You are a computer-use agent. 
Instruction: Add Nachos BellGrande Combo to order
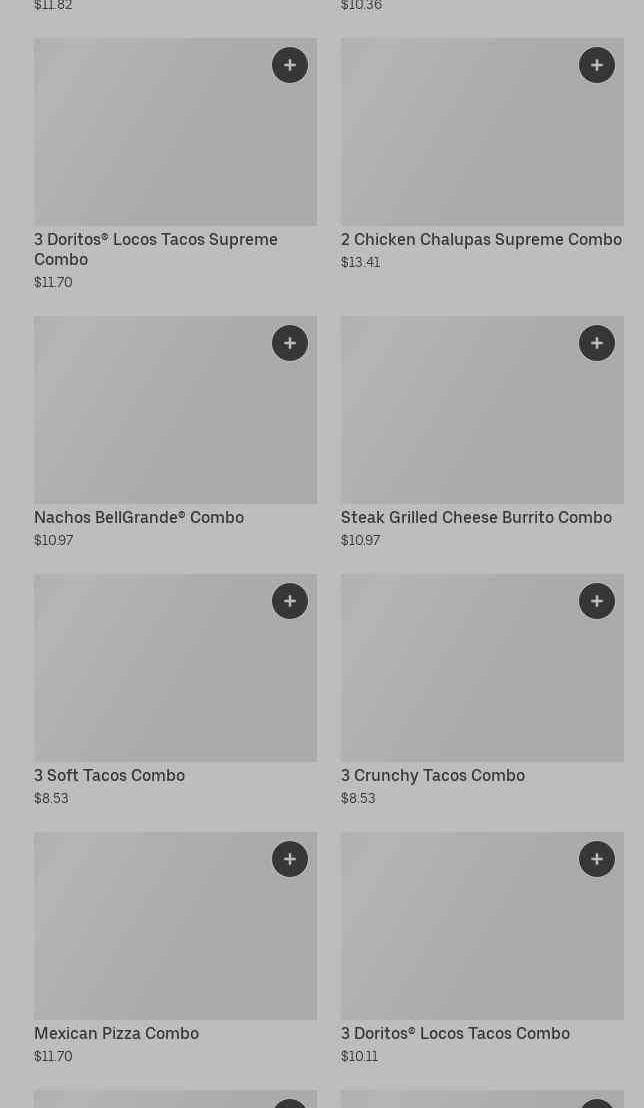click(x=290, y=343)
